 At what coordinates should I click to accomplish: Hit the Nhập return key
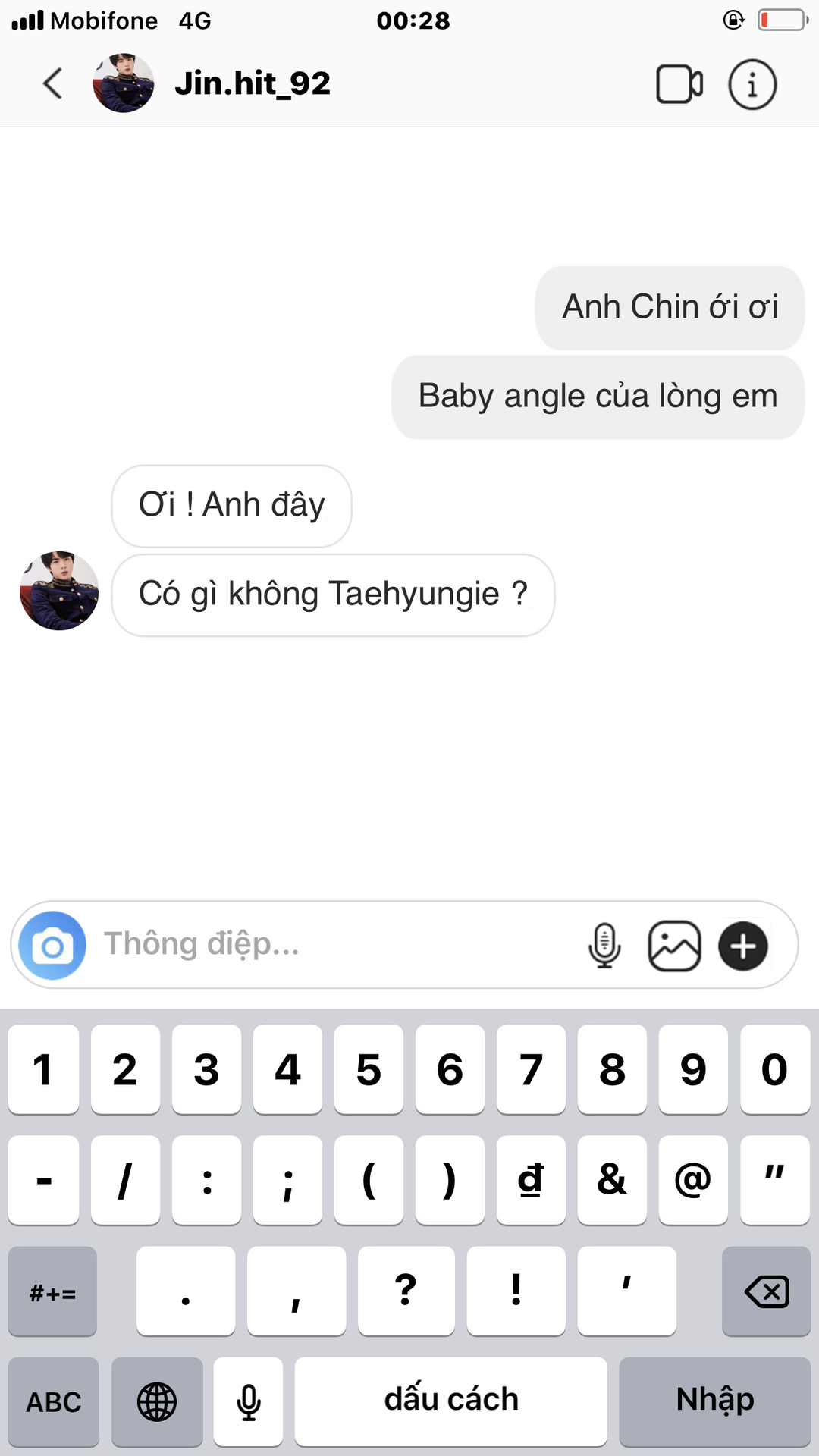[715, 1401]
